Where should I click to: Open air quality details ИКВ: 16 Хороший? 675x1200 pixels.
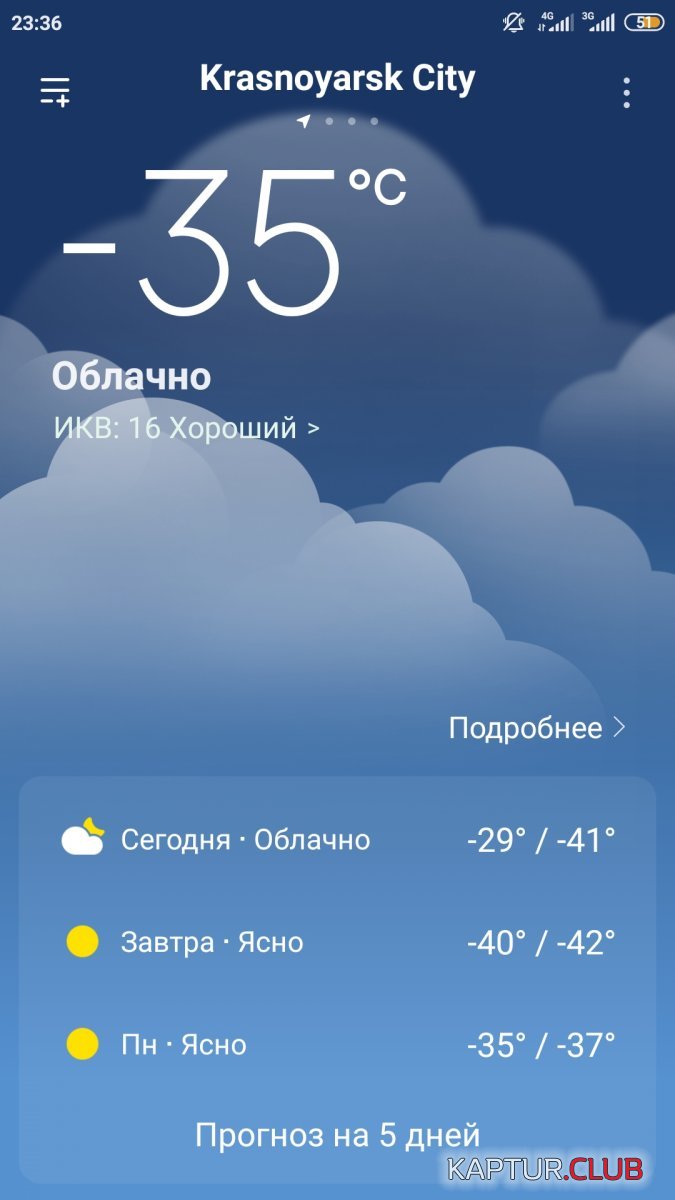187,428
